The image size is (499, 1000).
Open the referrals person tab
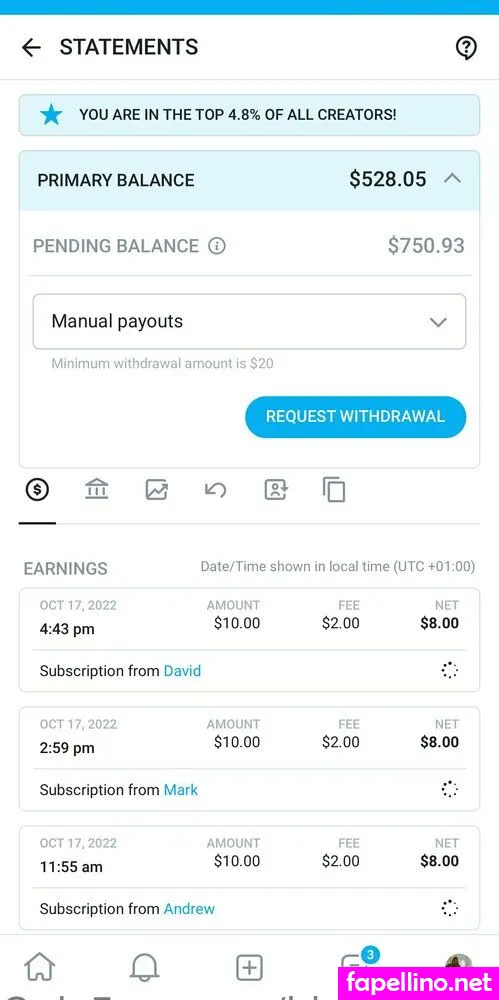pos(276,490)
